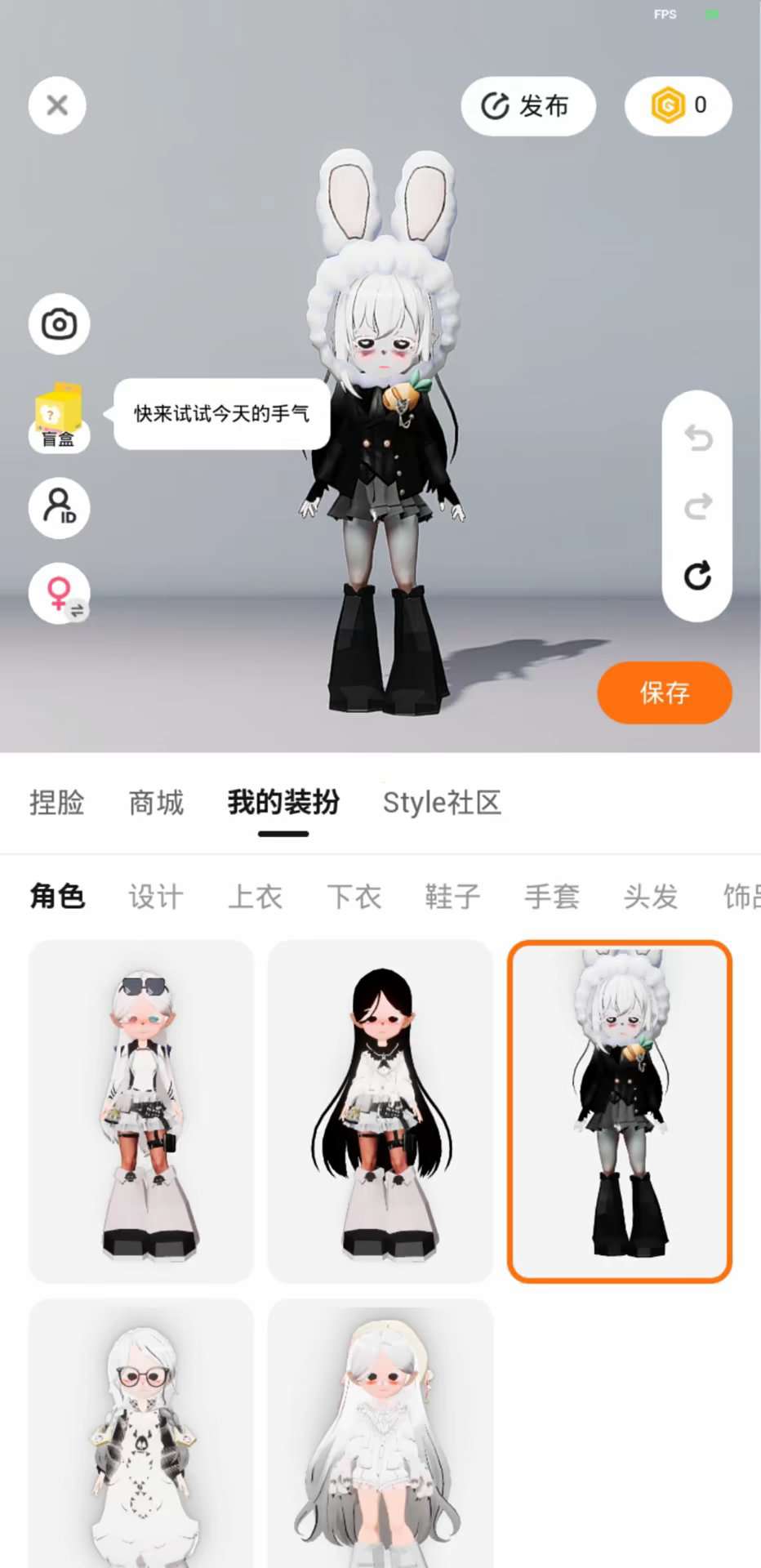Open the Style社区 tab
This screenshot has width=761, height=1568.
[442, 803]
